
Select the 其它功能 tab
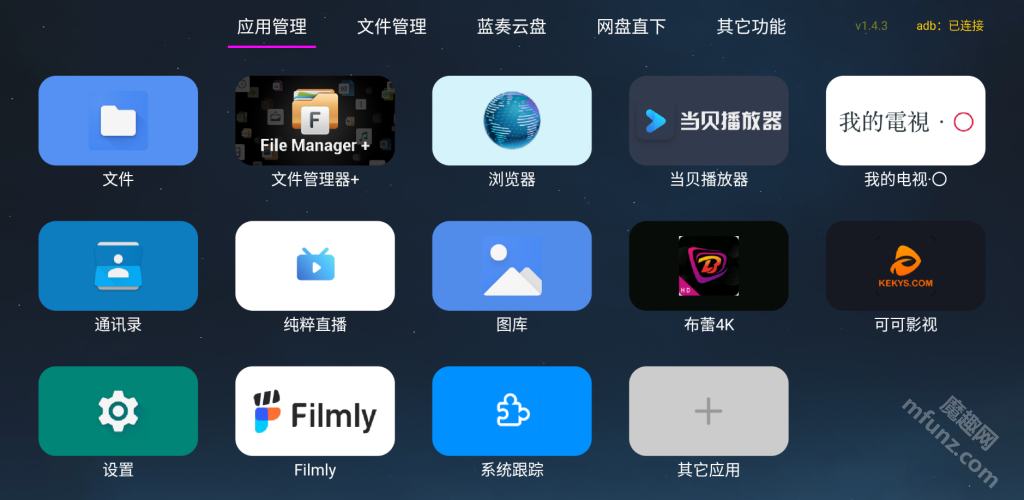(751, 27)
